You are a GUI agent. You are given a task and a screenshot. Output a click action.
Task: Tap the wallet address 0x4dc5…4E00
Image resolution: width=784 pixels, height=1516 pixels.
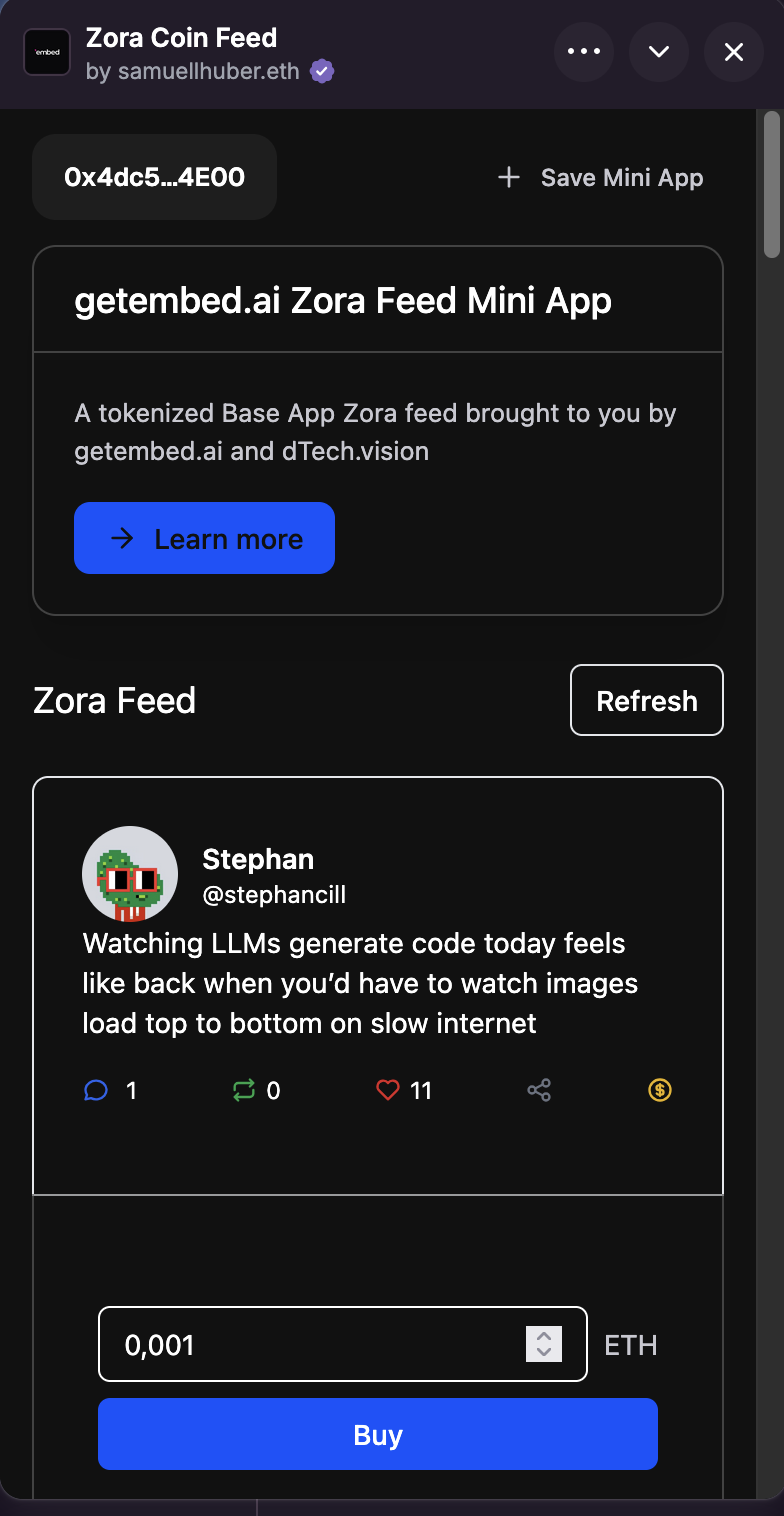(155, 177)
